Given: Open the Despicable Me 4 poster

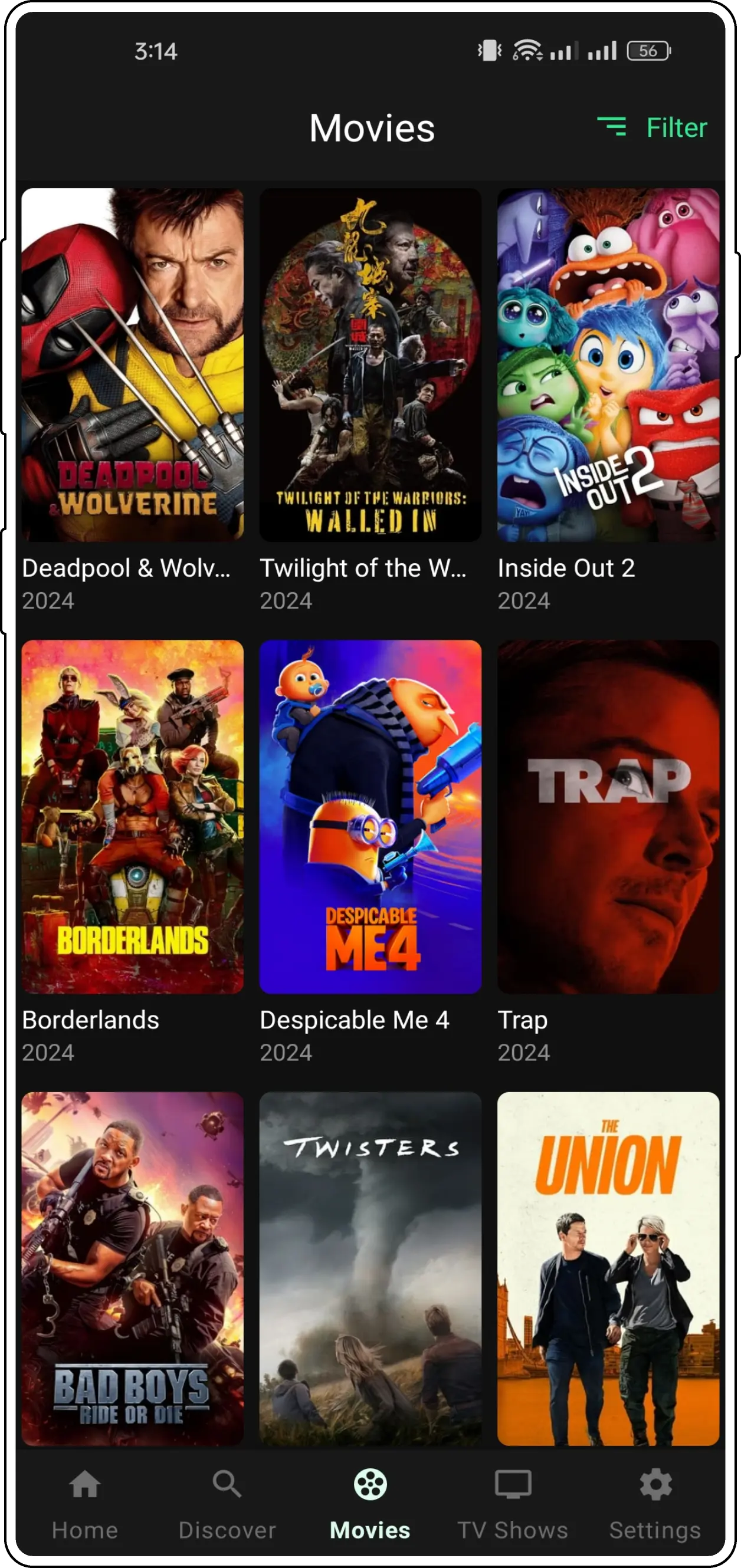Looking at the screenshot, I should point(369,816).
